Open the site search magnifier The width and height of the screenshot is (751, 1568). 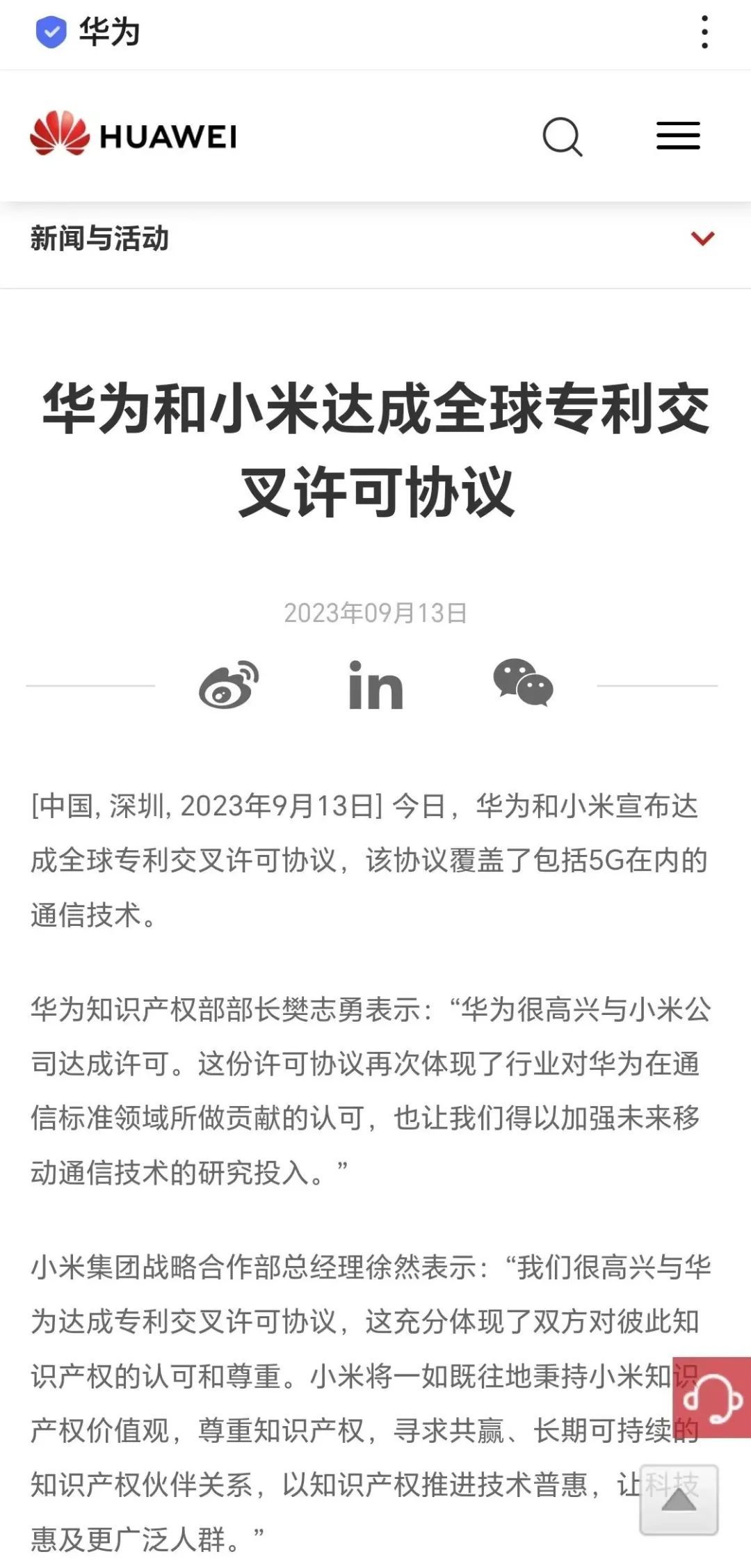[x=562, y=136]
